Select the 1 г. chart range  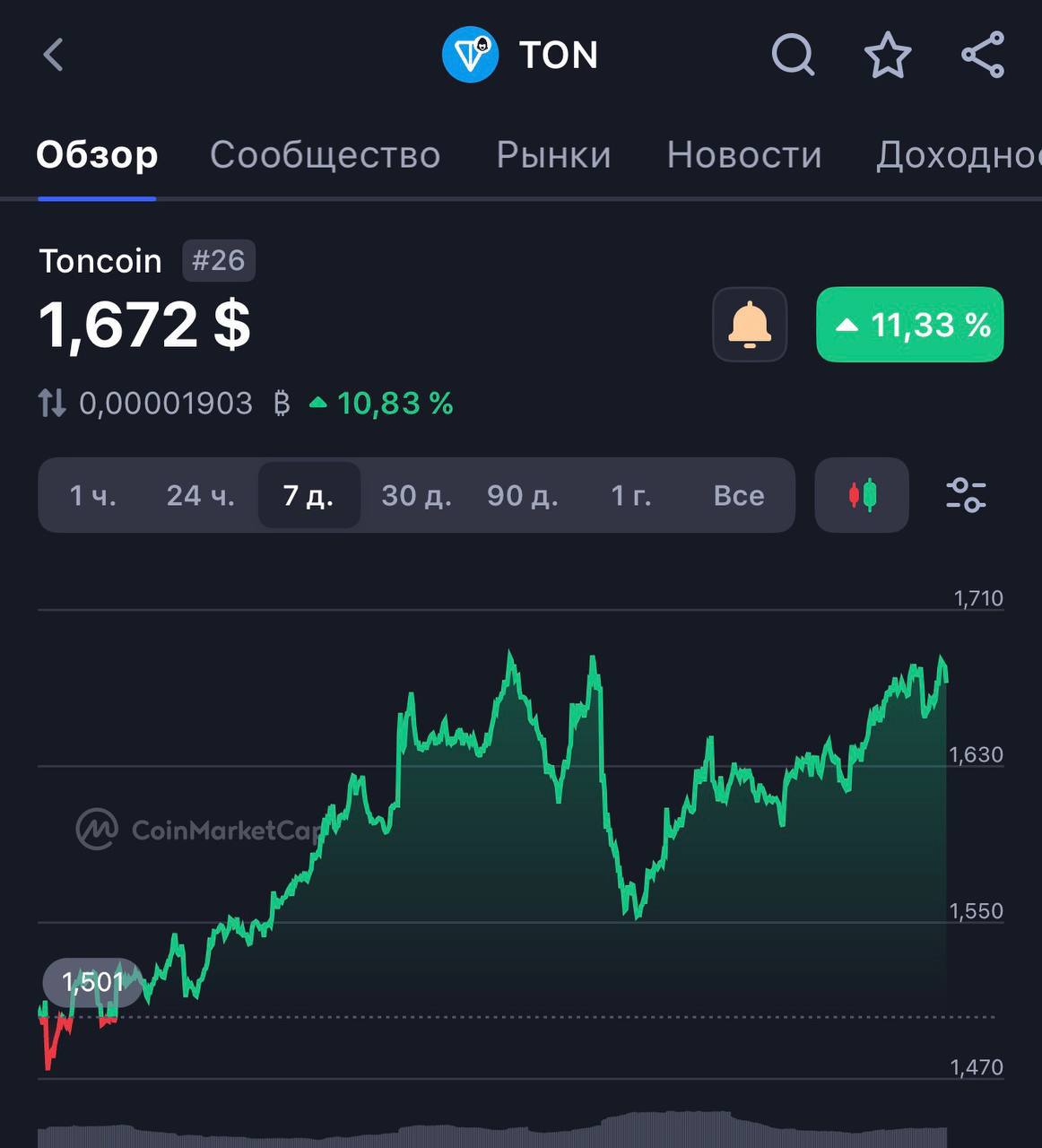tap(631, 495)
